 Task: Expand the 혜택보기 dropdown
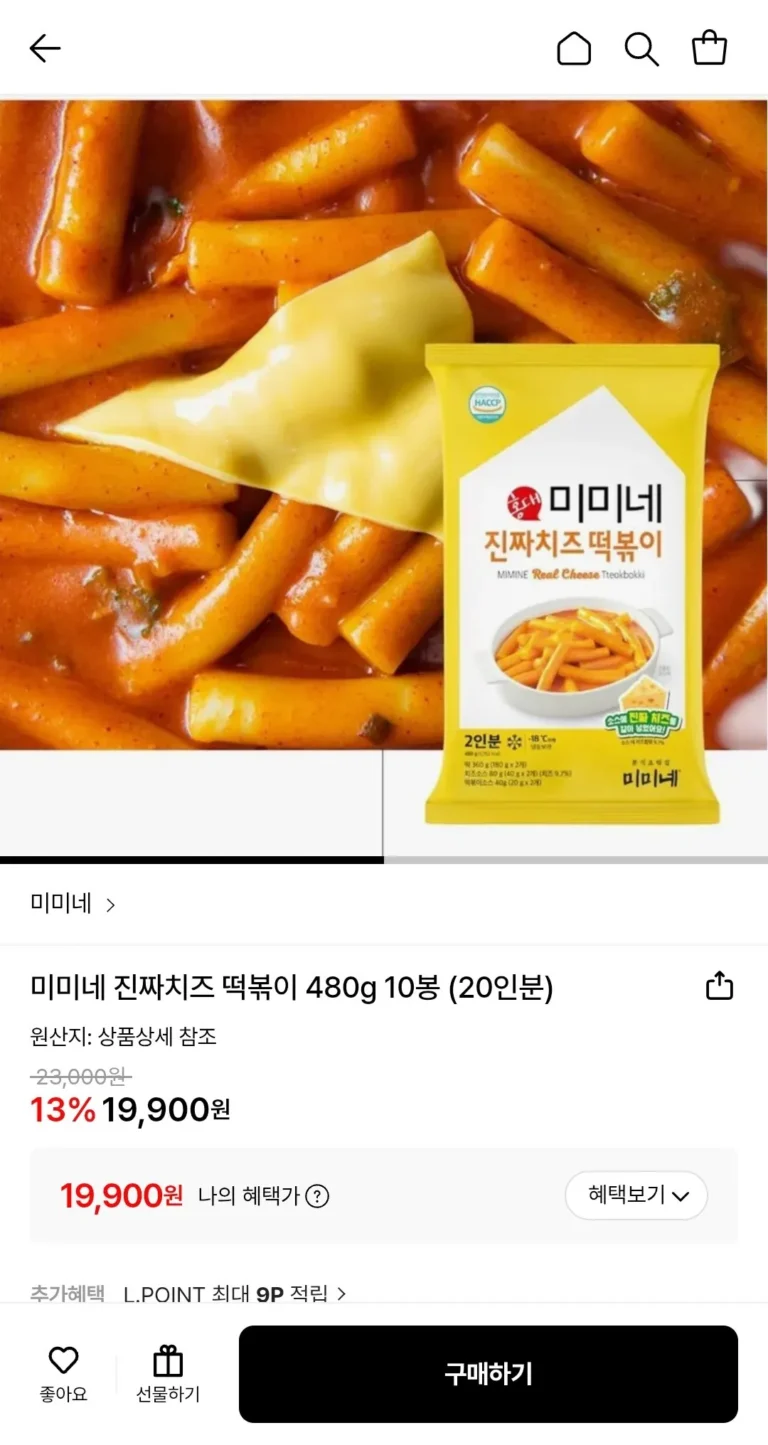[636, 1195]
